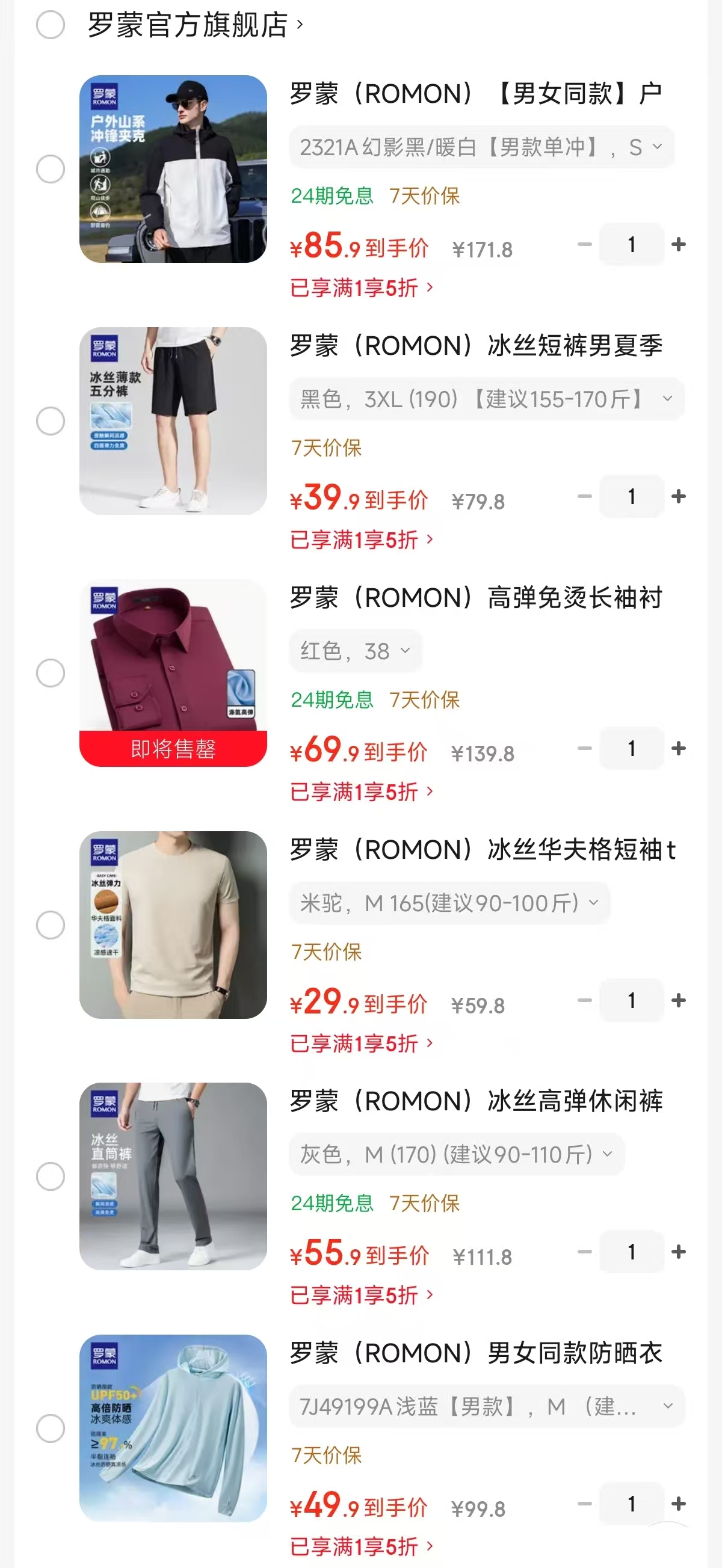
Task: Increase quantity of the ¥29.9 t-shirt
Action: coord(678,1000)
